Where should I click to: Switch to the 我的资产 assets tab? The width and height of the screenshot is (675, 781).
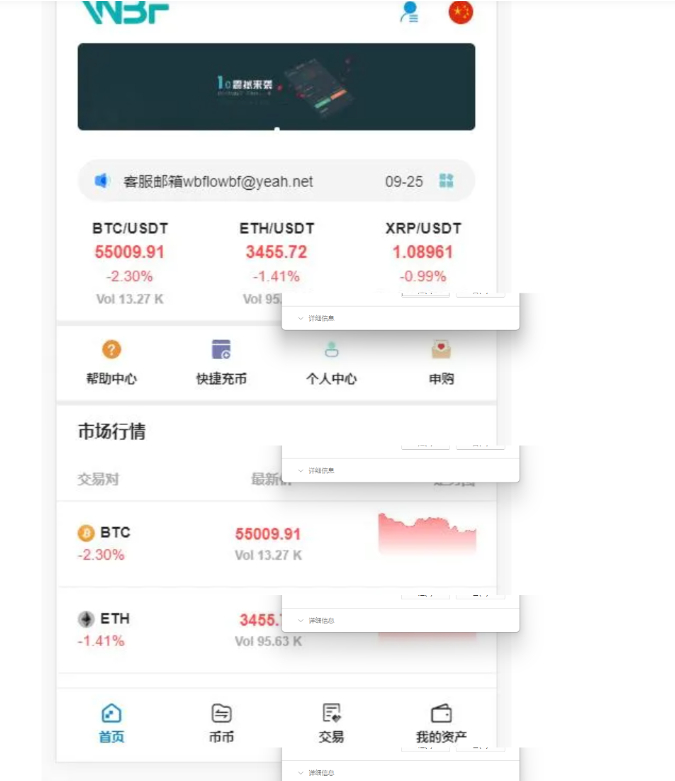pyautogui.click(x=441, y=723)
